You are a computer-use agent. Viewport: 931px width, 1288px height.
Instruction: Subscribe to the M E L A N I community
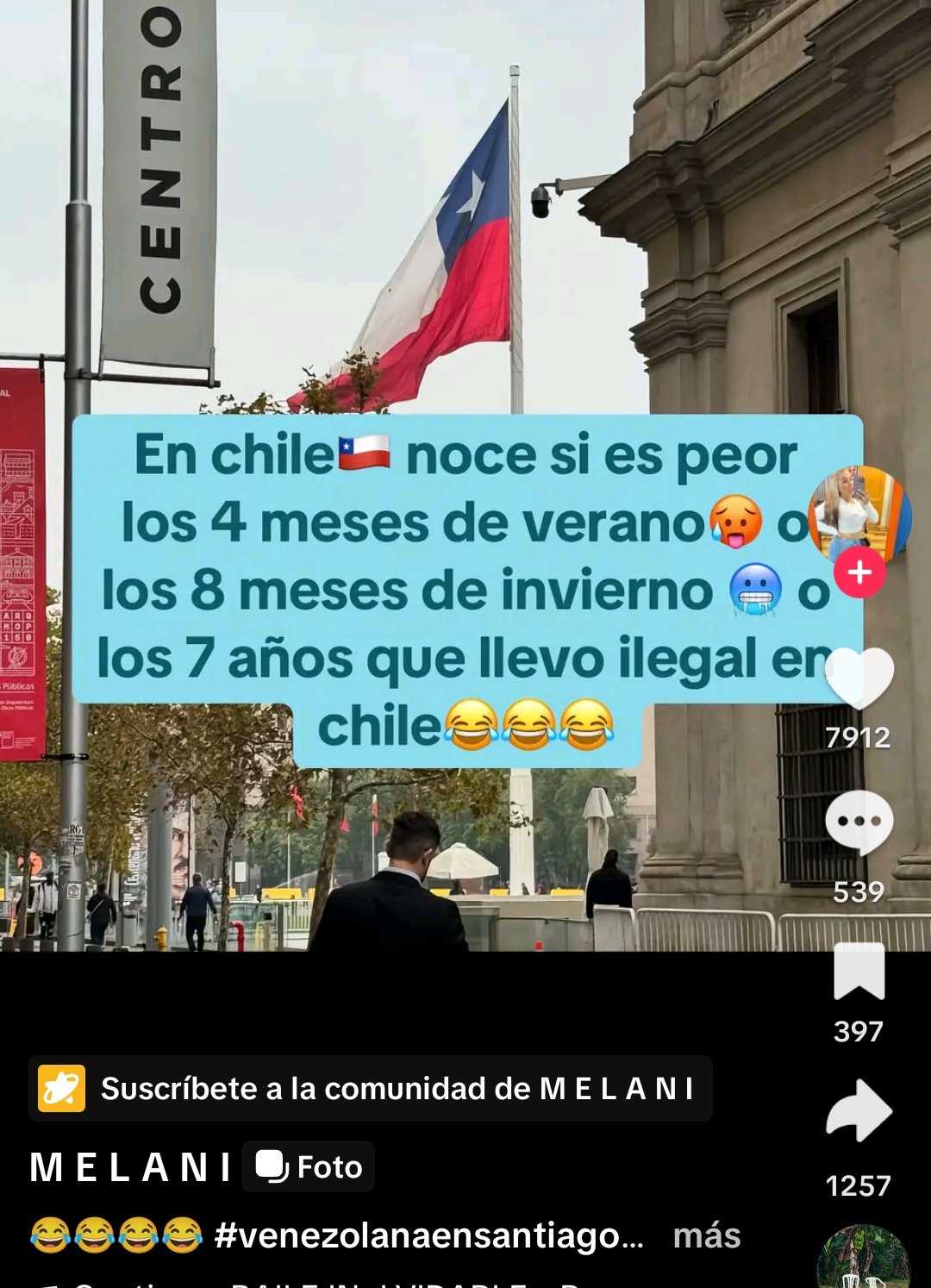pos(371,1088)
